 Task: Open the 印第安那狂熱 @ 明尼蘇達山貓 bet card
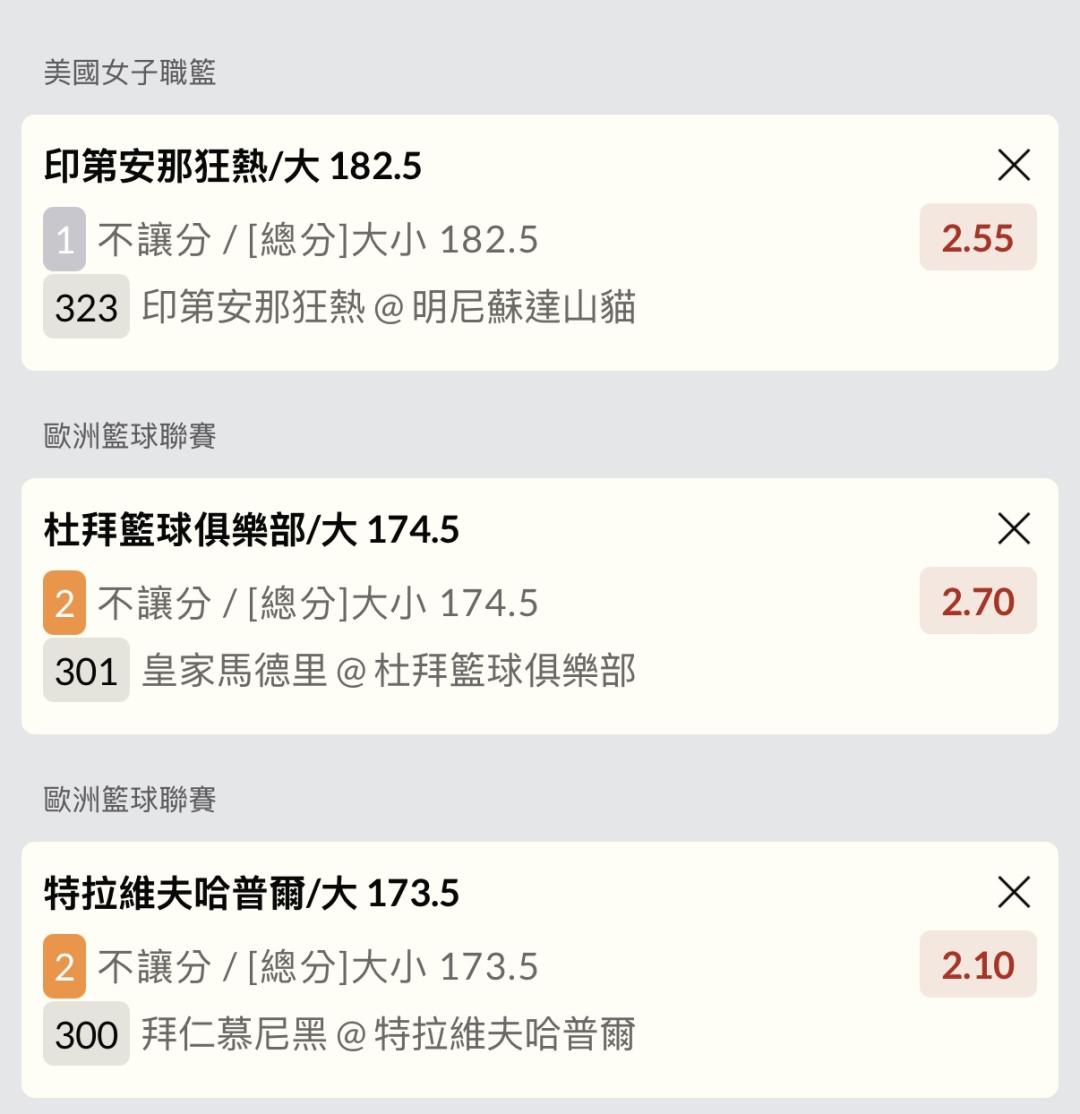[539, 242]
